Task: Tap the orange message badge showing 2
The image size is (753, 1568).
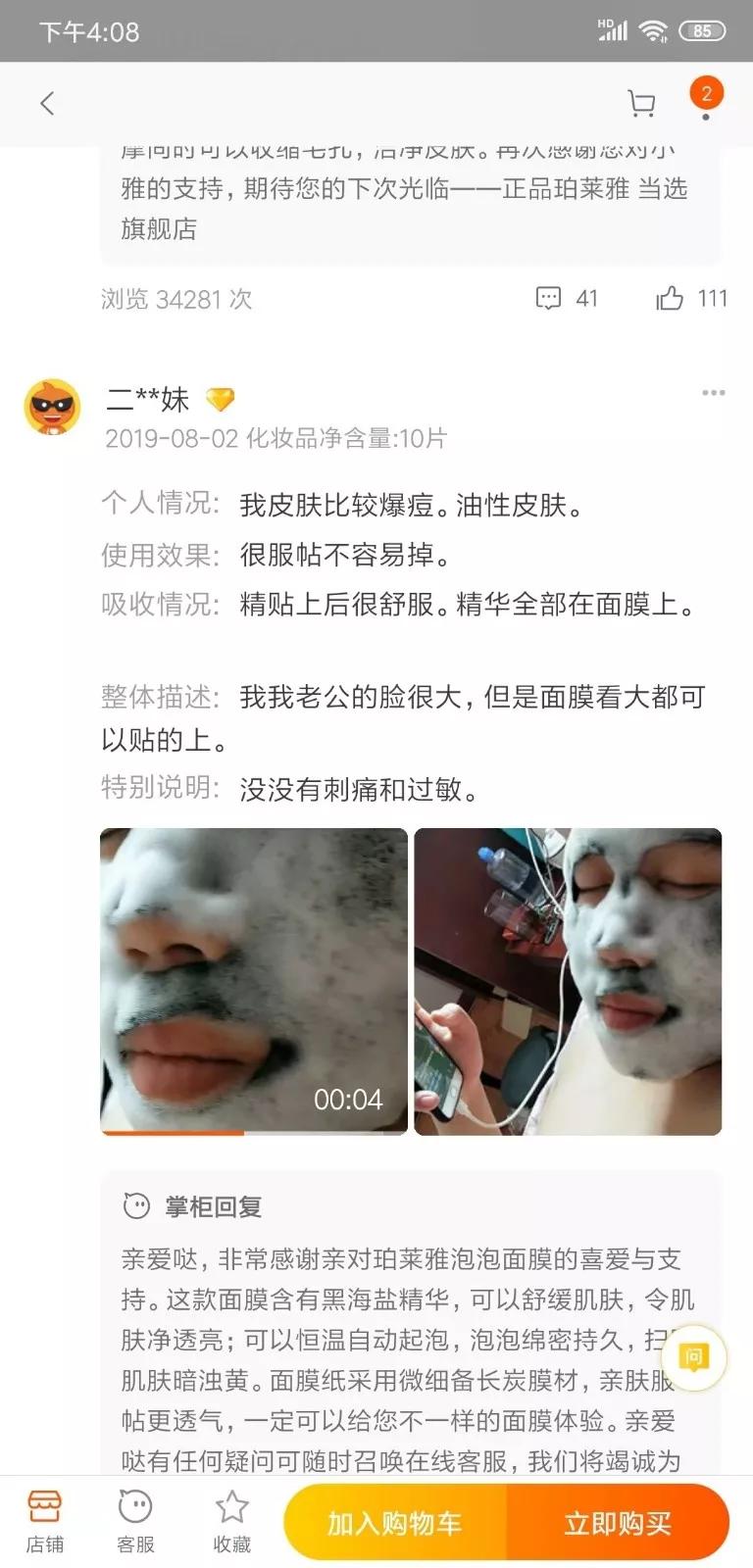Action: (x=708, y=94)
